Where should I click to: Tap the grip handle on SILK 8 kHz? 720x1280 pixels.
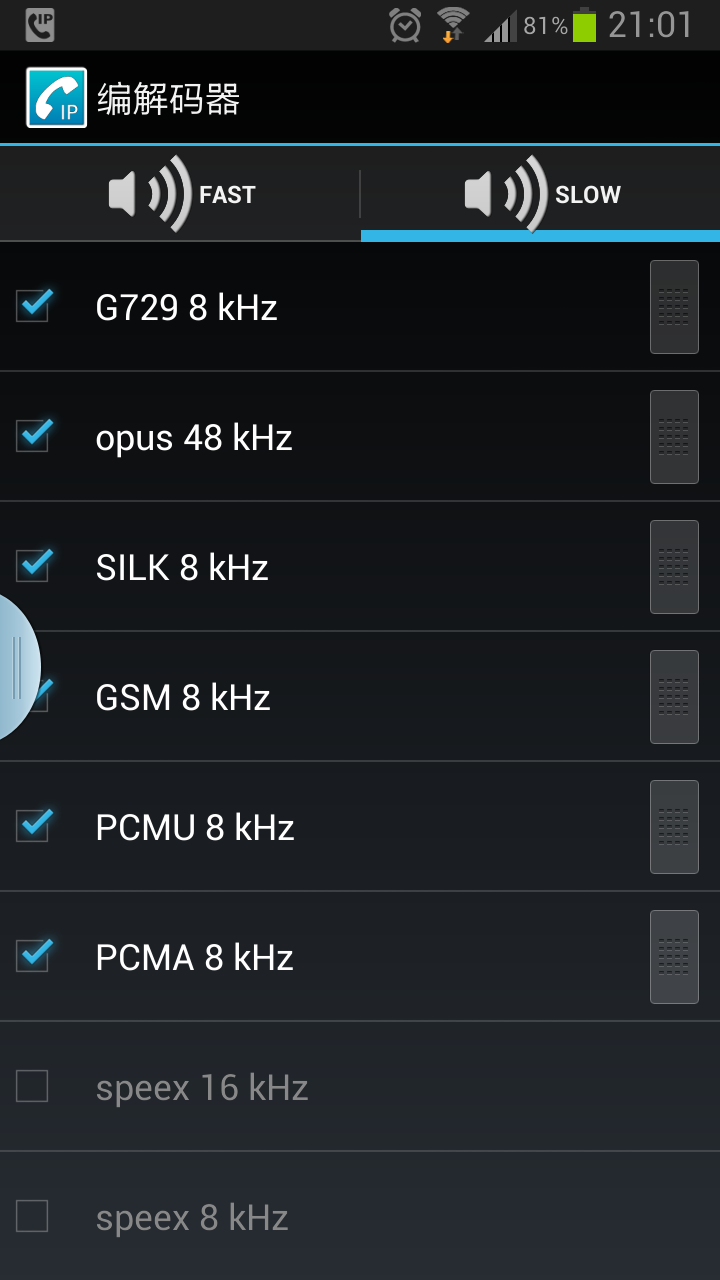(x=674, y=567)
